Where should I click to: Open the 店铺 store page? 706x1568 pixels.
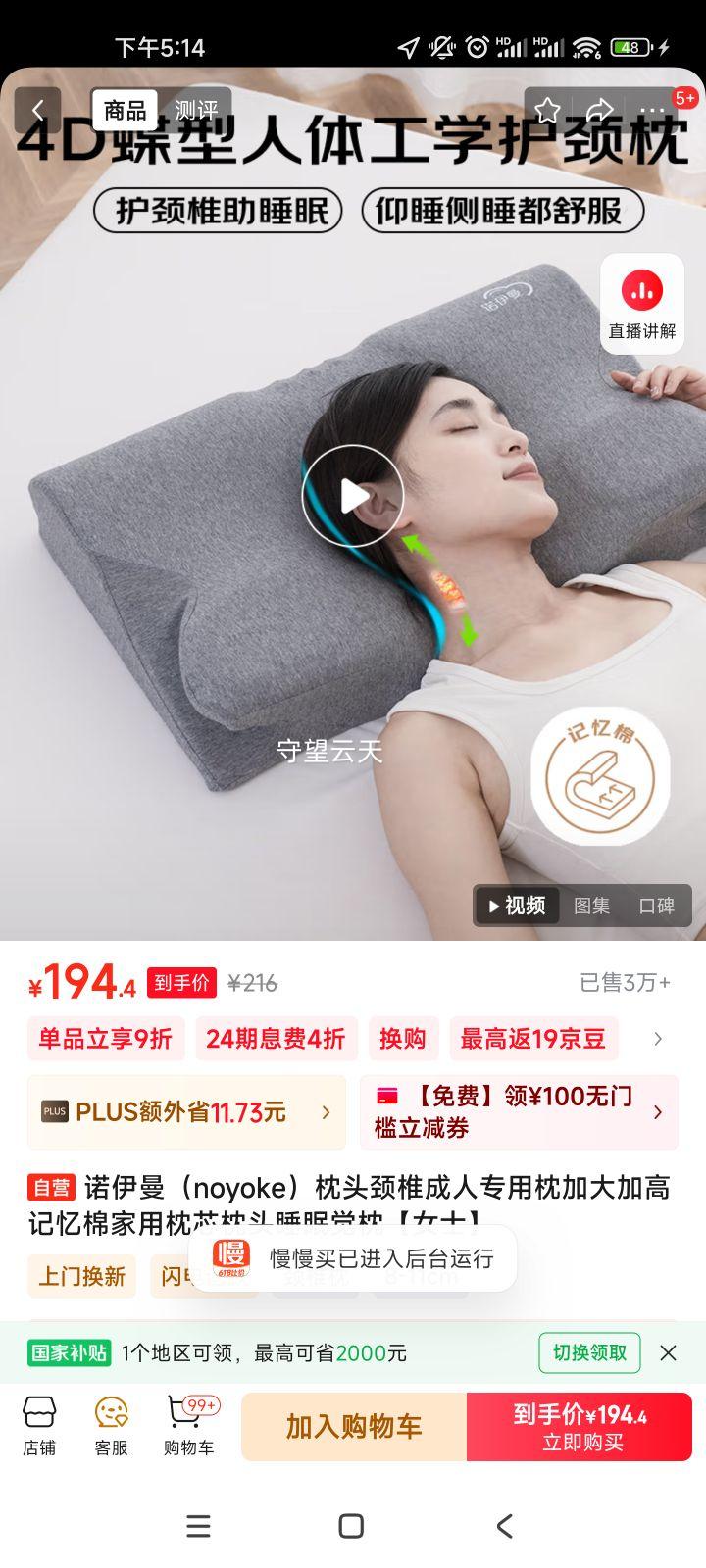click(x=39, y=1426)
